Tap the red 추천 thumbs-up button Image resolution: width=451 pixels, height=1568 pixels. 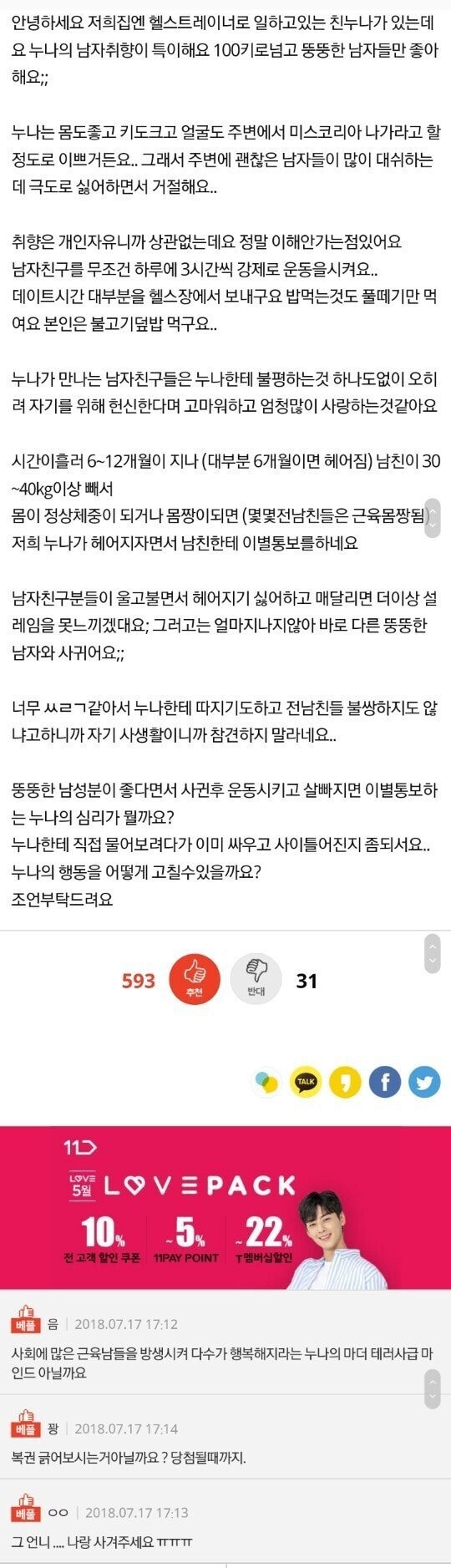coord(195,979)
